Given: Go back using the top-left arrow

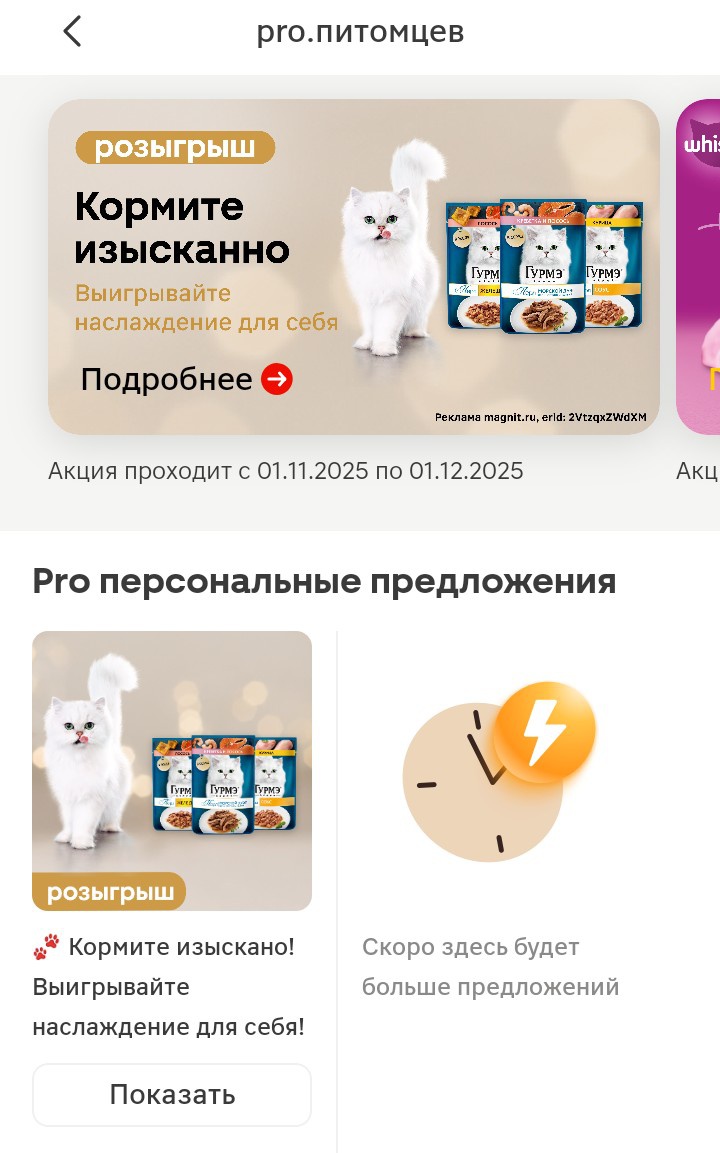Looking at the screenshot, I should pyautogui.click(x=71, y=32).
